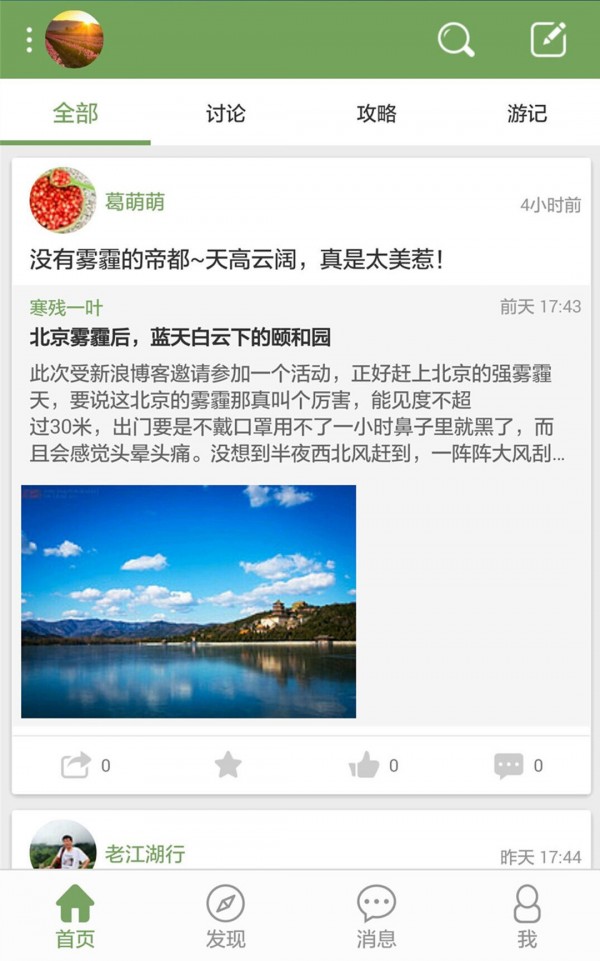The width and height of the screenshot is (600, 961).
Task: Go to the 首页 tab
Action: (x=75, y=916)
